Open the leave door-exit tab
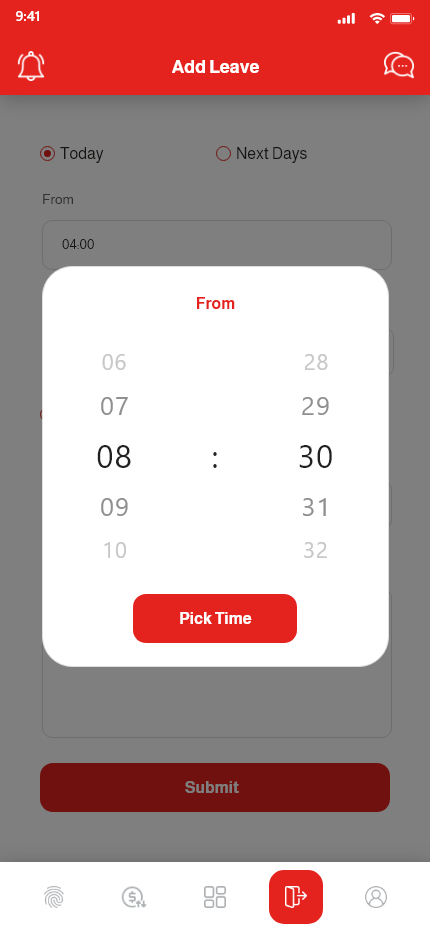 (296, 896)
